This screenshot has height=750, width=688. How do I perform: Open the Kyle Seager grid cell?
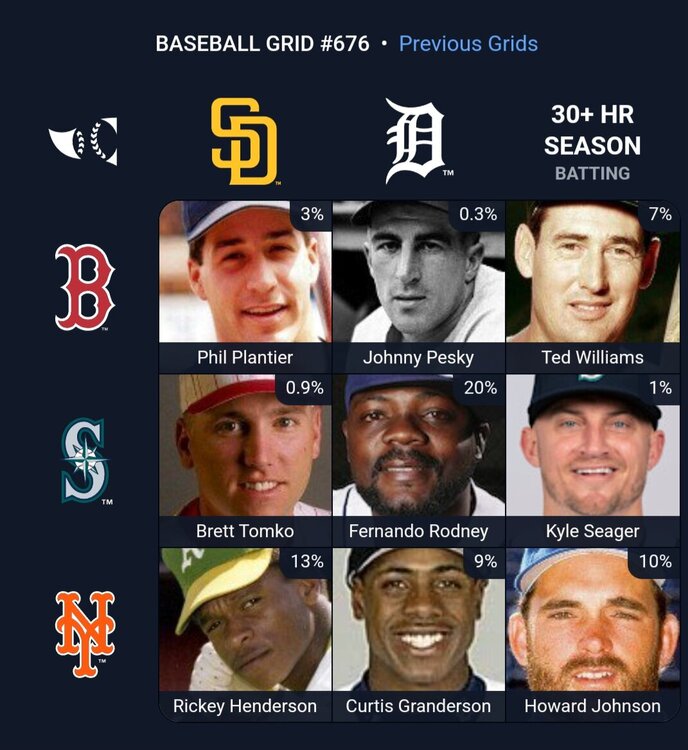pos(592,460)
